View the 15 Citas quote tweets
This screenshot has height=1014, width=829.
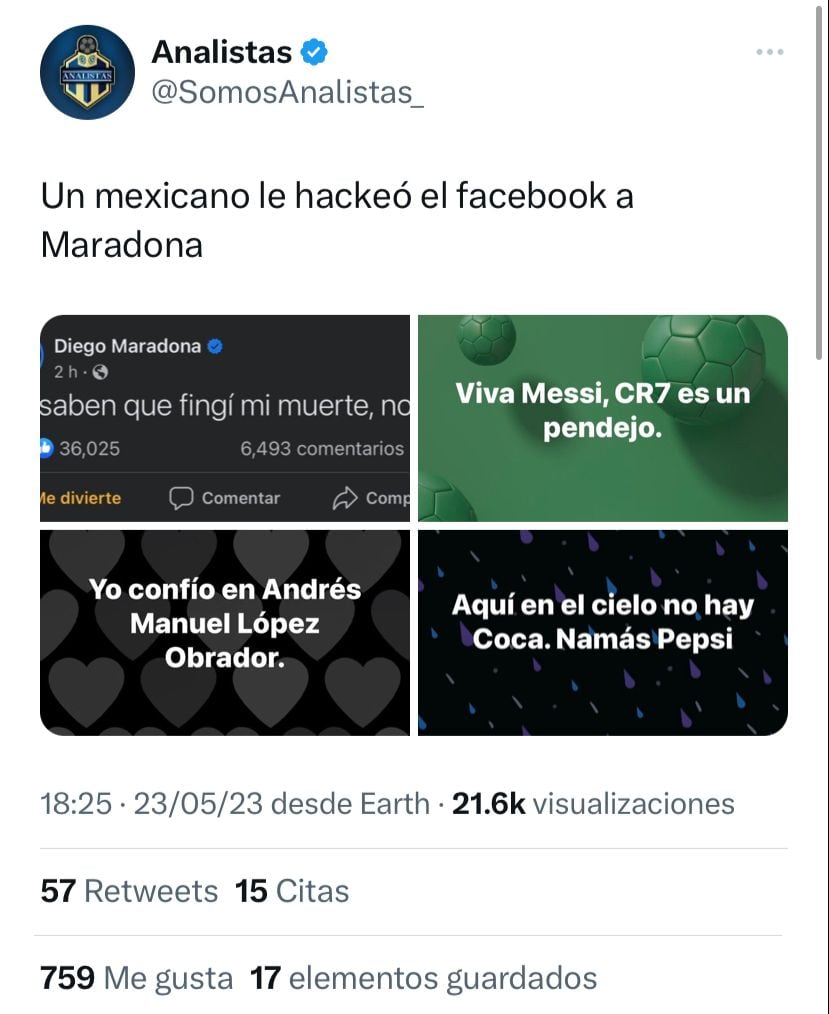[x=292, y=891]
